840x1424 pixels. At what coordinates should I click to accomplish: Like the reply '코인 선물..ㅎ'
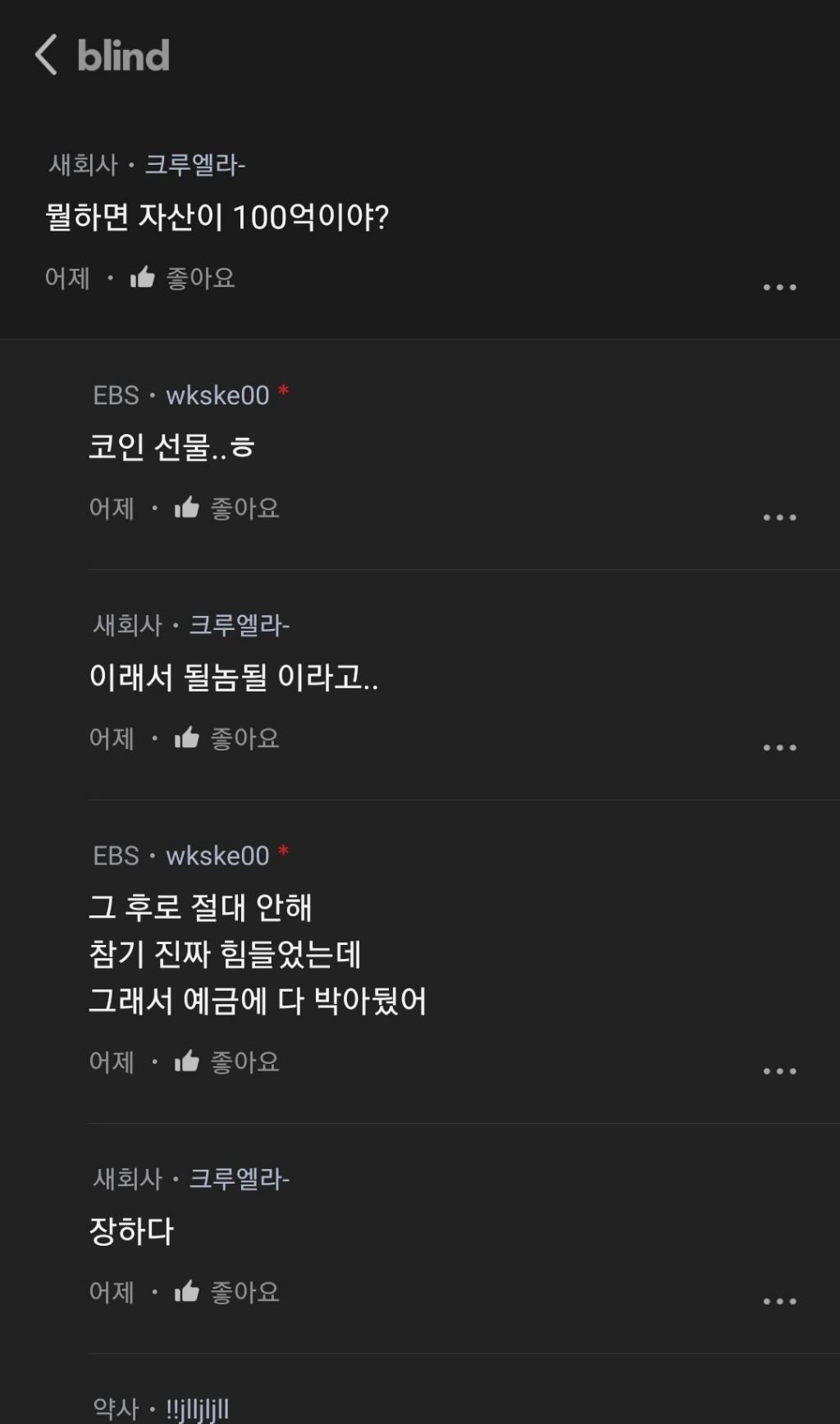pos(227,509)
